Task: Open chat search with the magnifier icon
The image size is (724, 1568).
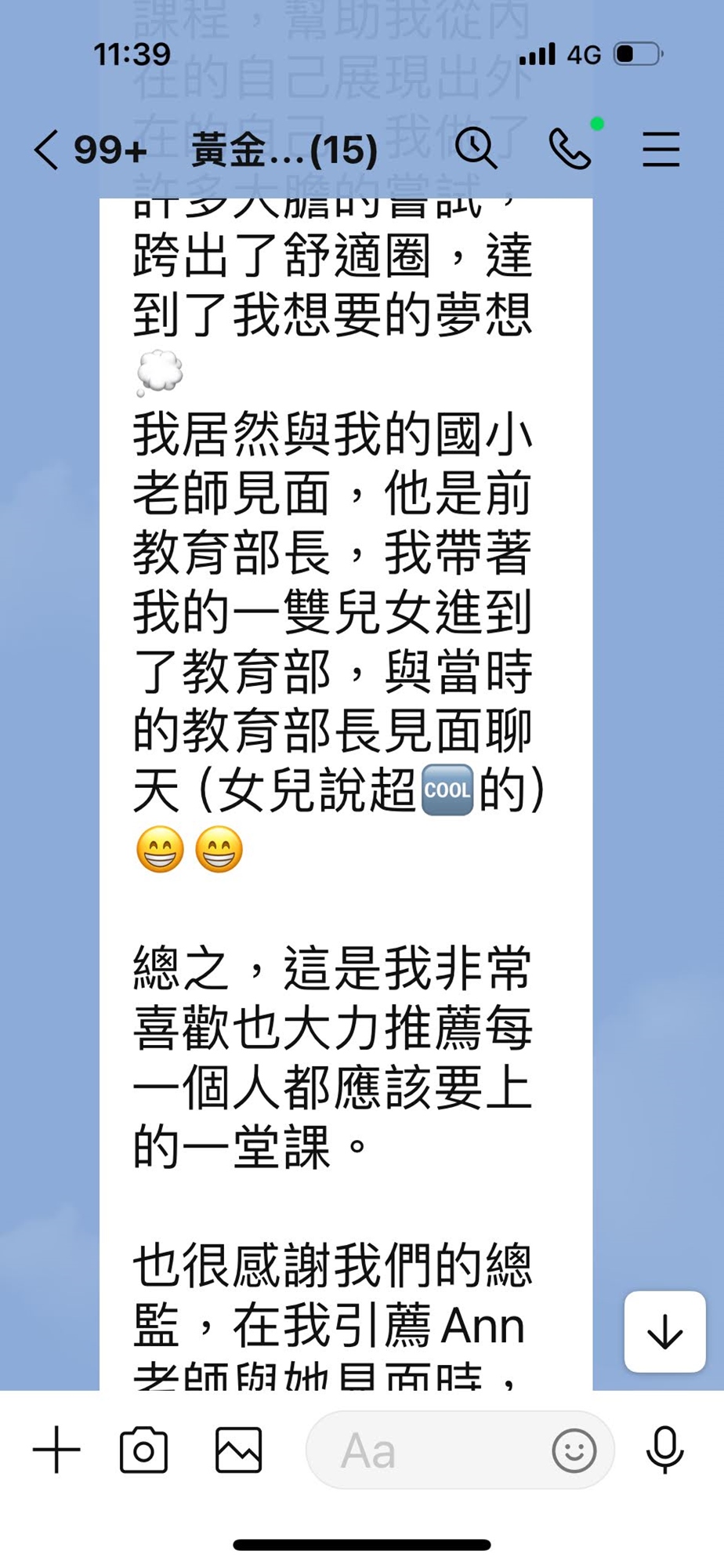Action: pos(476,148)
